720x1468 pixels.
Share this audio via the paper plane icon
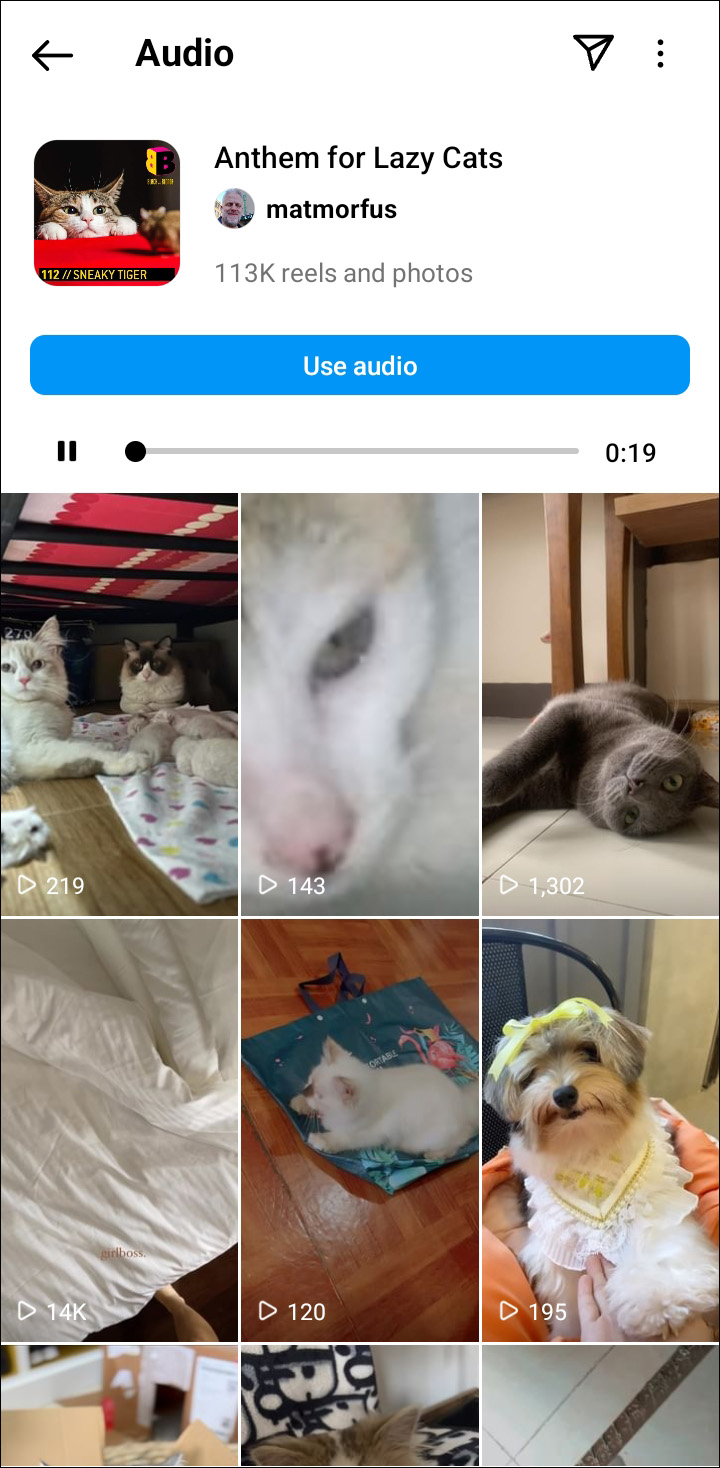[x=592, y=53]
